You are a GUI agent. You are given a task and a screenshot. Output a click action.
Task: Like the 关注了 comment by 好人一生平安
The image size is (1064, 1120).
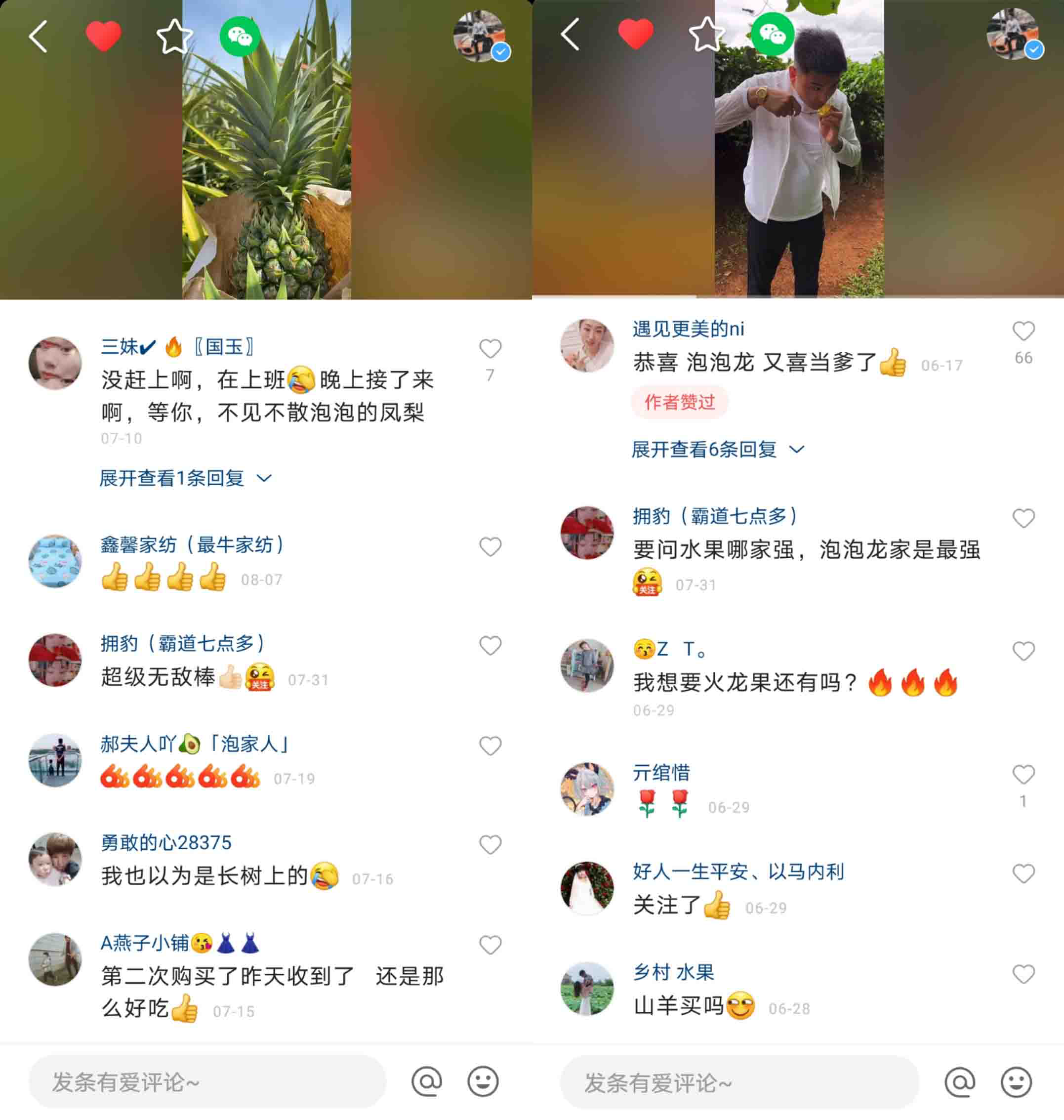(1023, 874)
